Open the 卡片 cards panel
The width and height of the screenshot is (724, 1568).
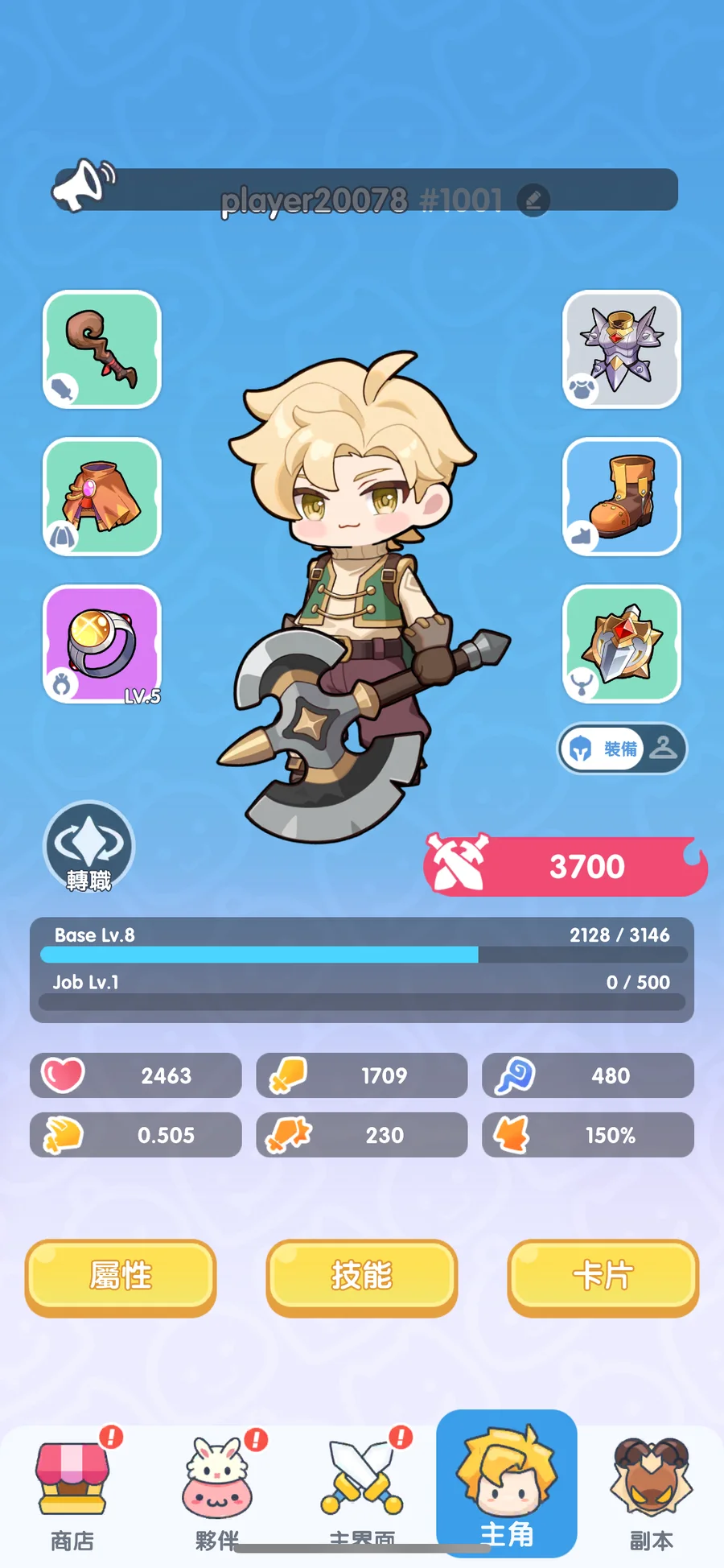click(x=603, y=1277)
